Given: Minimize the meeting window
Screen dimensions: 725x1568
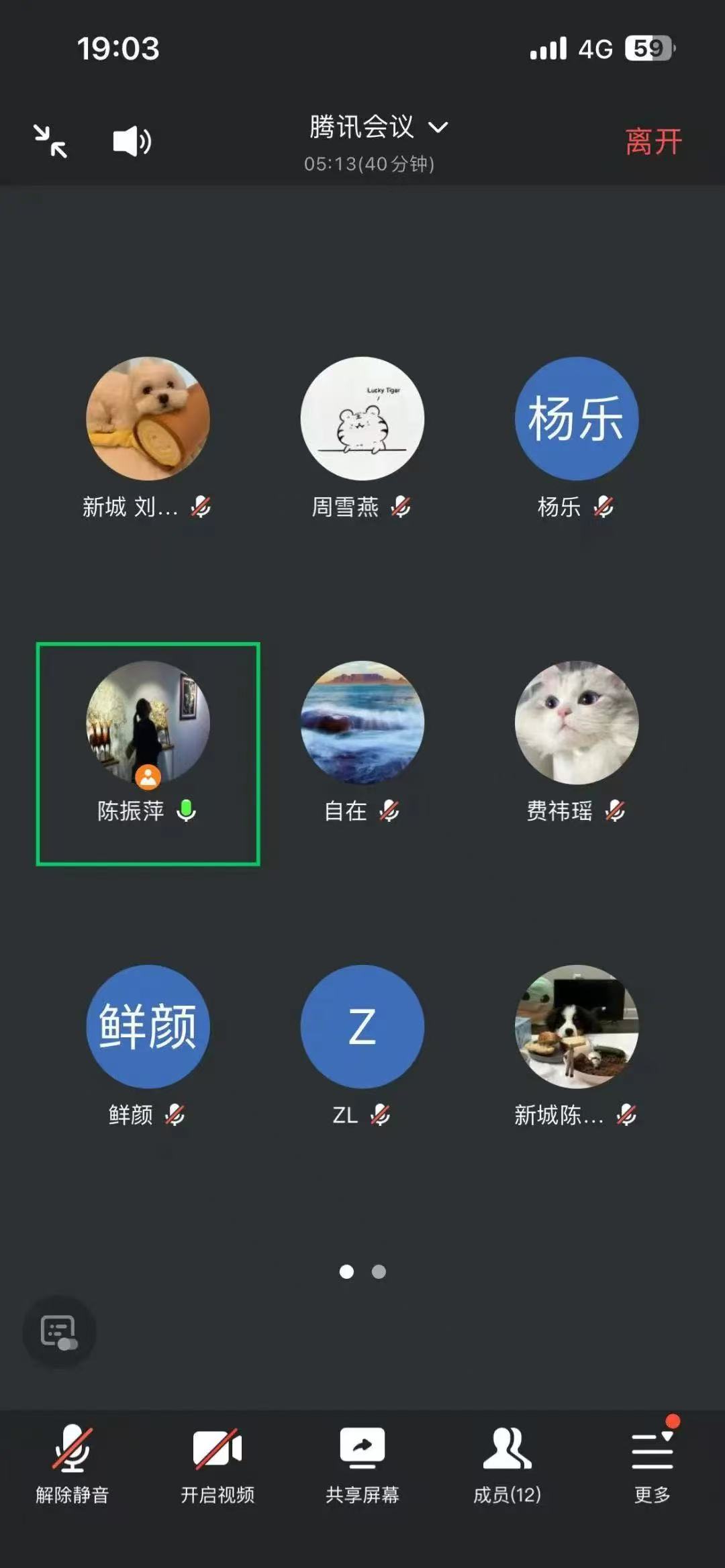Looking at the screenshot, I should click(51, 142).
